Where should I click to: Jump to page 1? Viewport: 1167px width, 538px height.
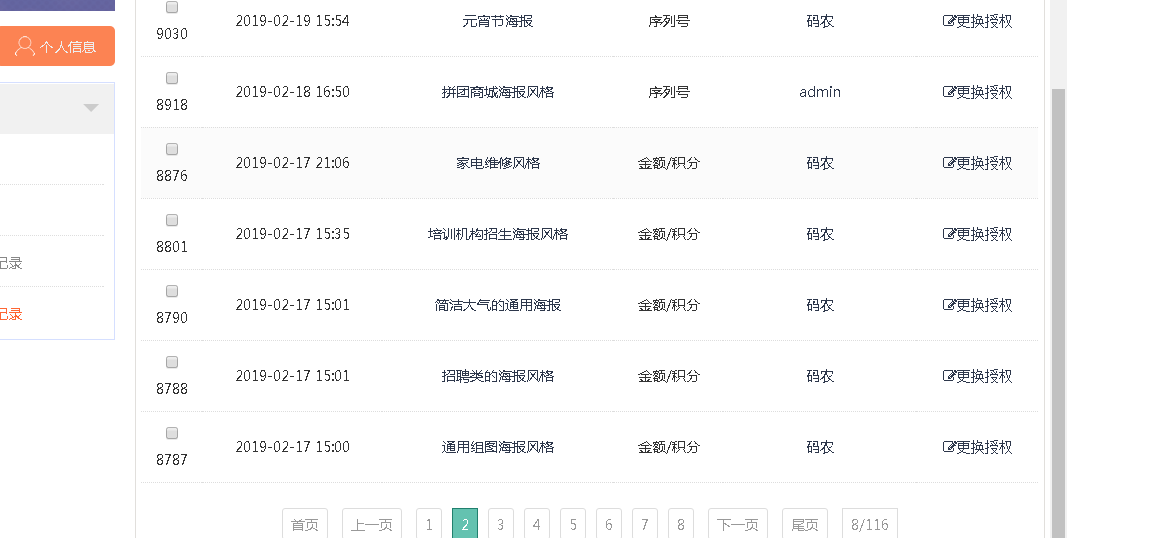pos(429,524)
